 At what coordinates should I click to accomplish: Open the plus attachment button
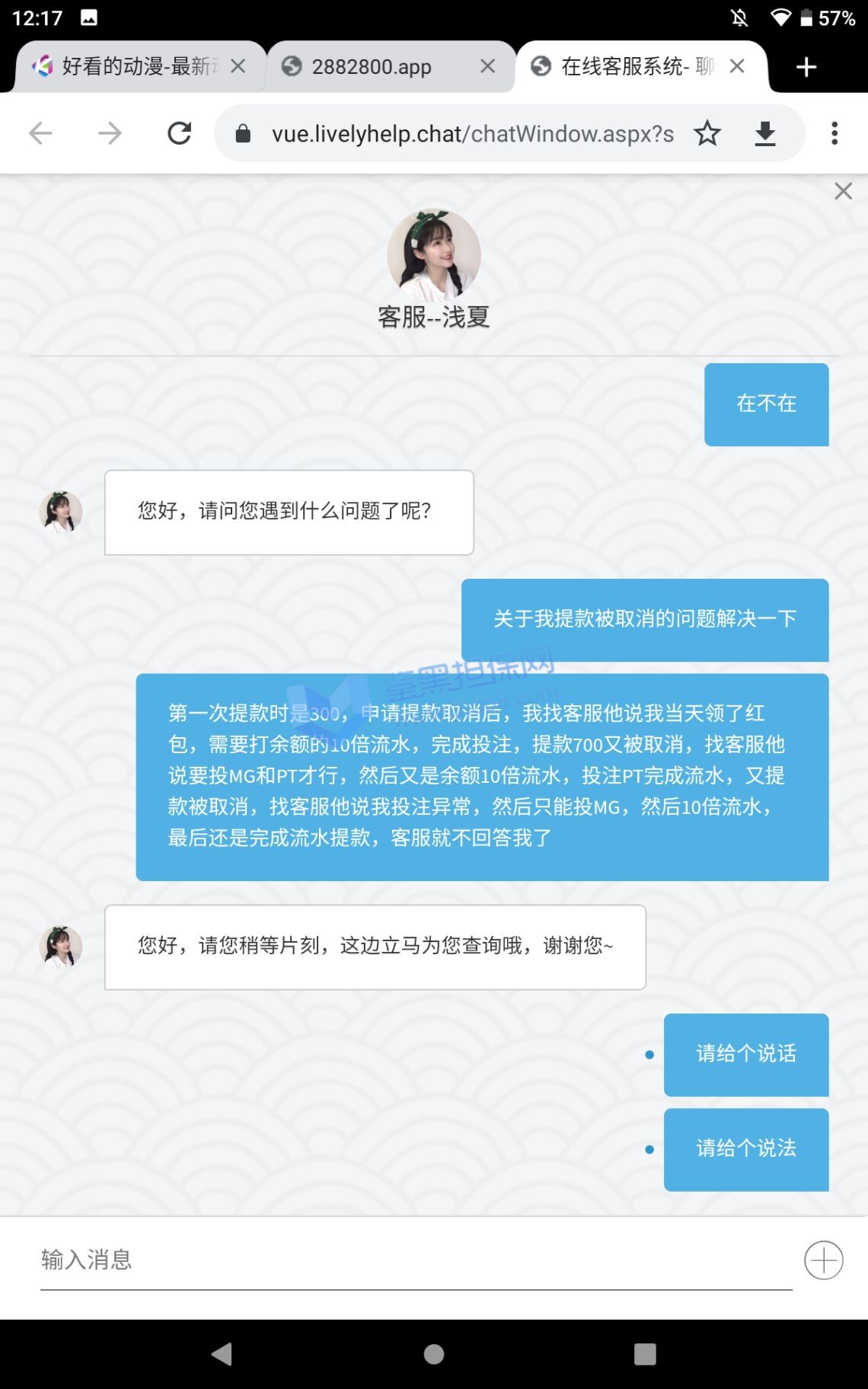[x=823, y=1260]
